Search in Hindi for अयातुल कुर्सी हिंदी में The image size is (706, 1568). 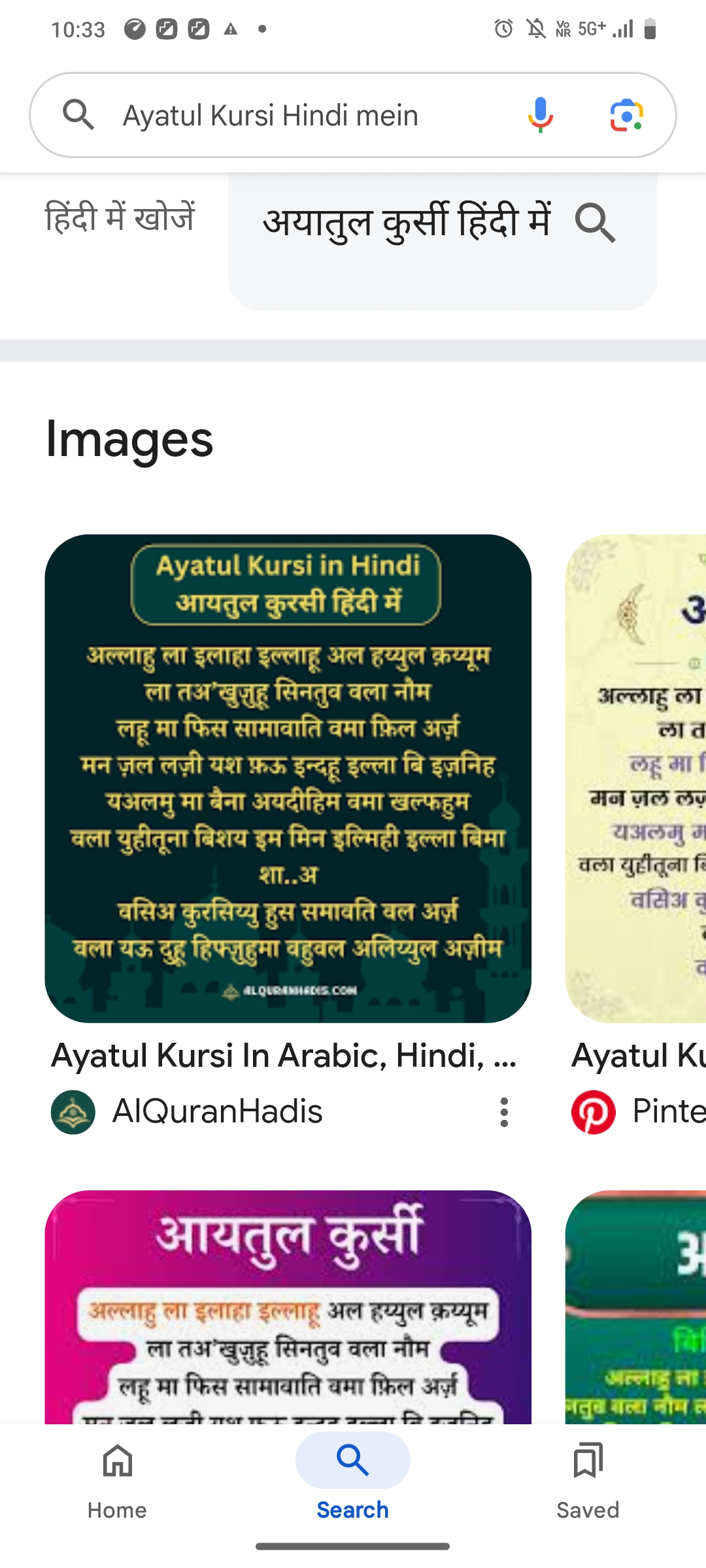click(442, 223)
